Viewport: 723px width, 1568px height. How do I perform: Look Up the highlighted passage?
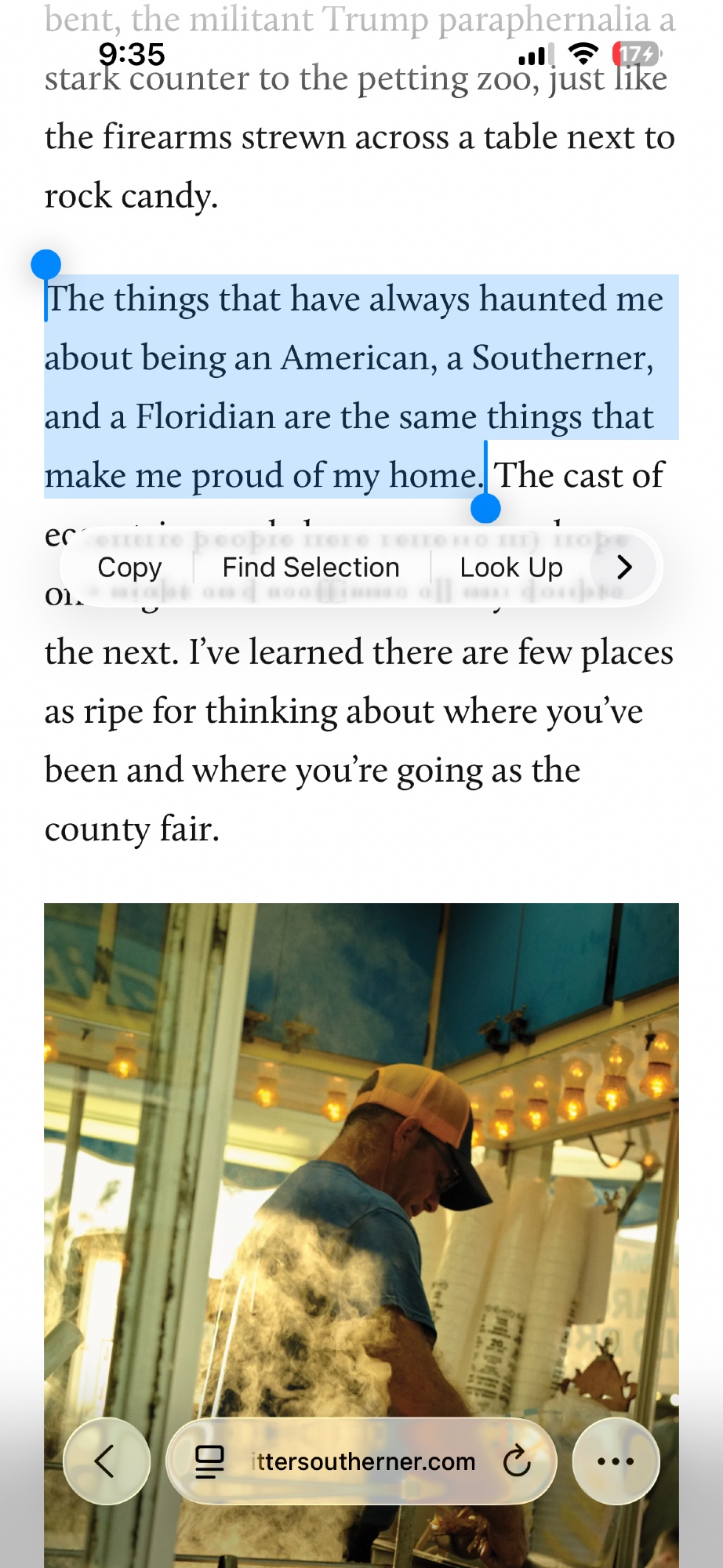(x=510, y=567)
